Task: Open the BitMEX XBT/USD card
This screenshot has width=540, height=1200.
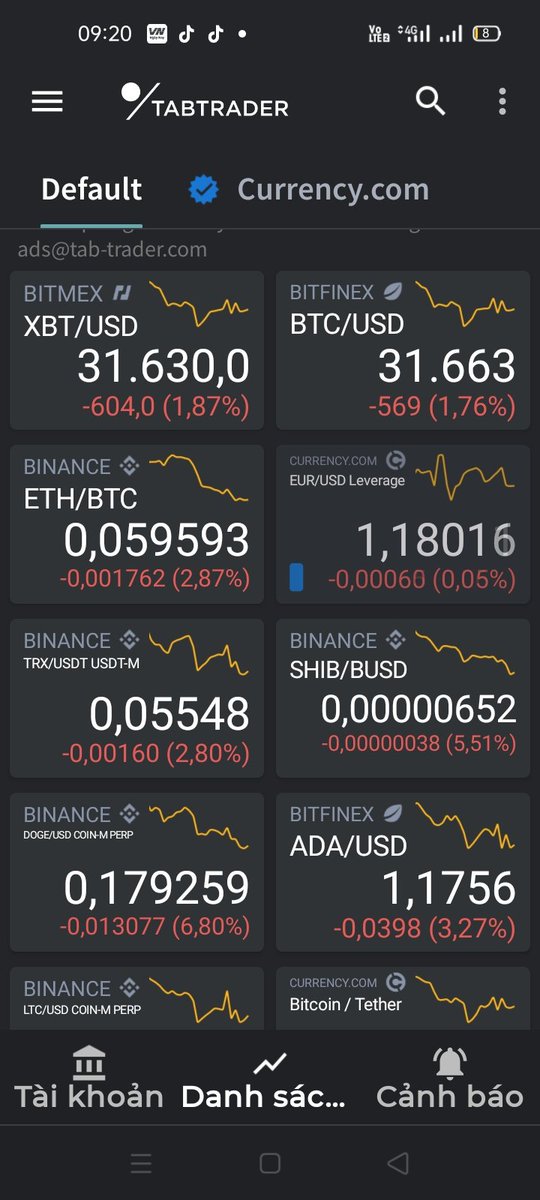Action: tap(137, 351)
